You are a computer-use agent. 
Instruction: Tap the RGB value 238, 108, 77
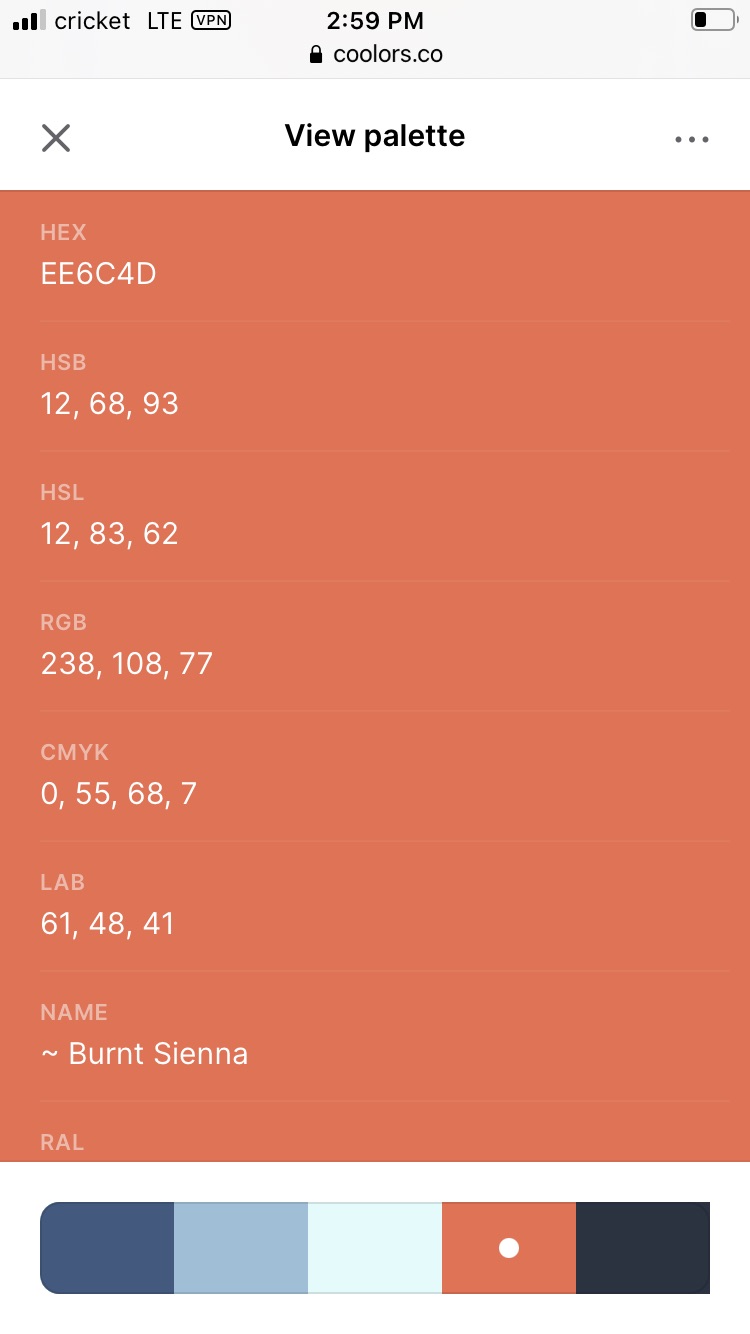[x=127, y=664]
